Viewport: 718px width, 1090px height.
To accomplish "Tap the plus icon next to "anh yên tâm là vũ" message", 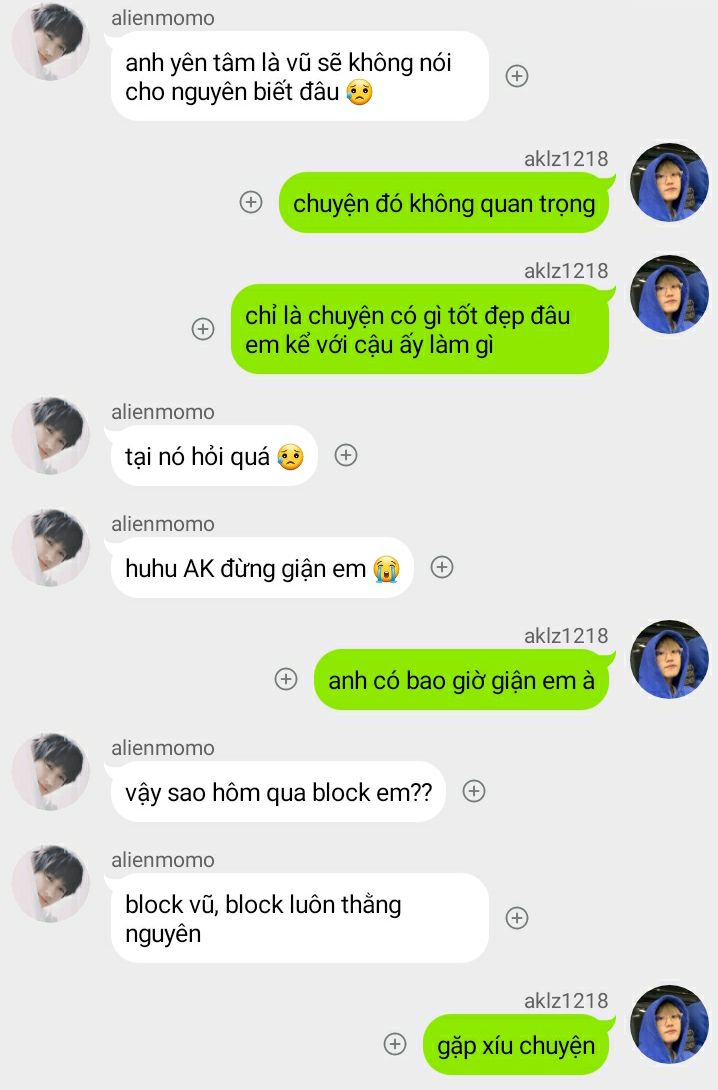I will pyautogui.click(x=517, y=76).
